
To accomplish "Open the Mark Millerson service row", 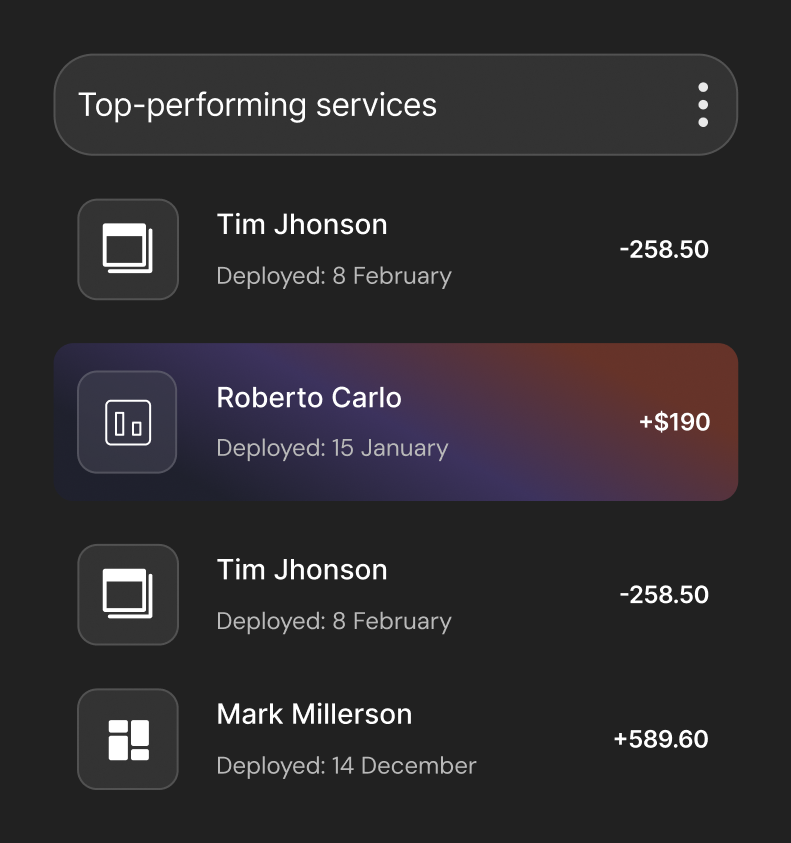I will pos(396,739).
